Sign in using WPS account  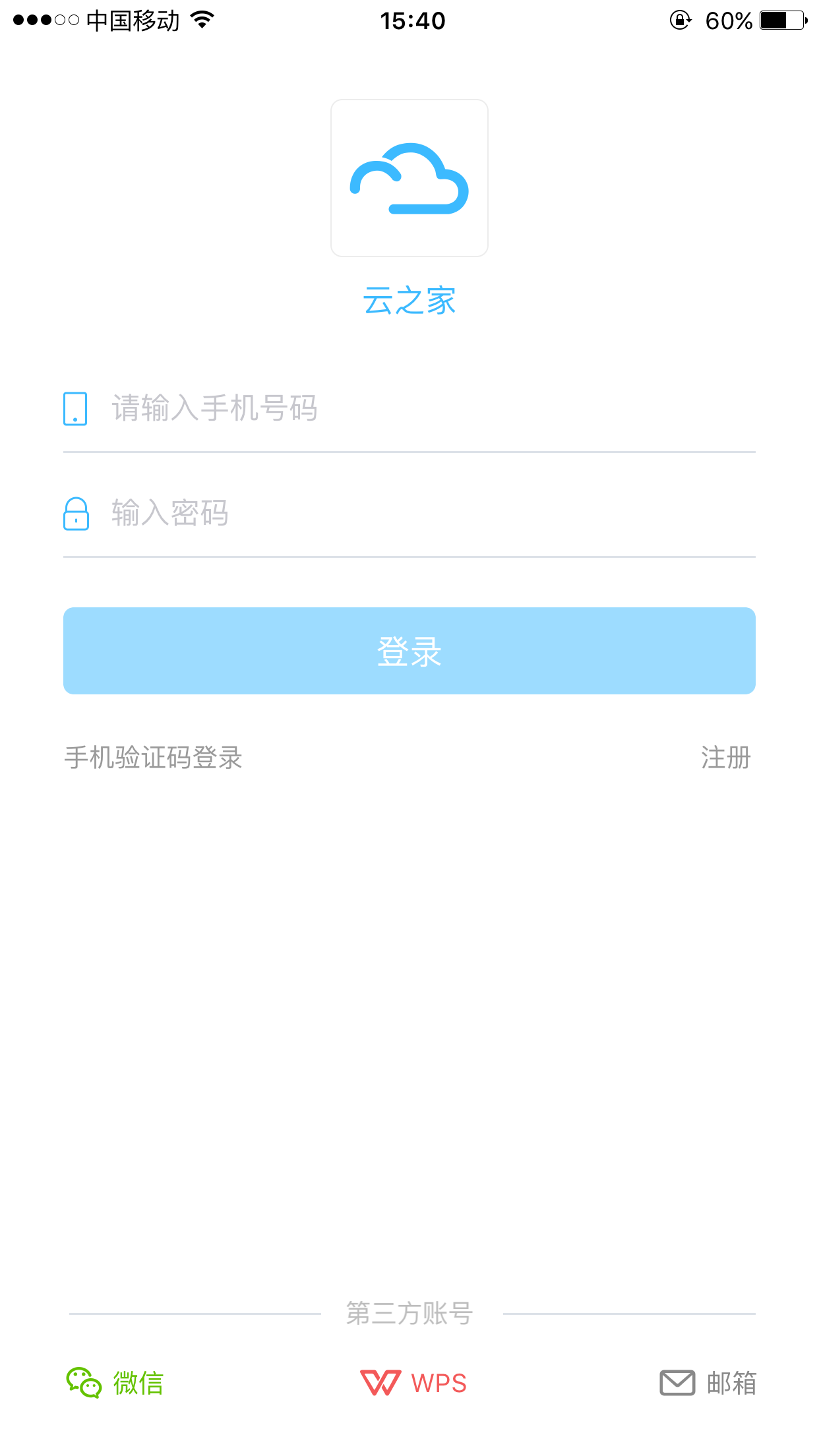pyautogui.click(x=414, y=1383)
